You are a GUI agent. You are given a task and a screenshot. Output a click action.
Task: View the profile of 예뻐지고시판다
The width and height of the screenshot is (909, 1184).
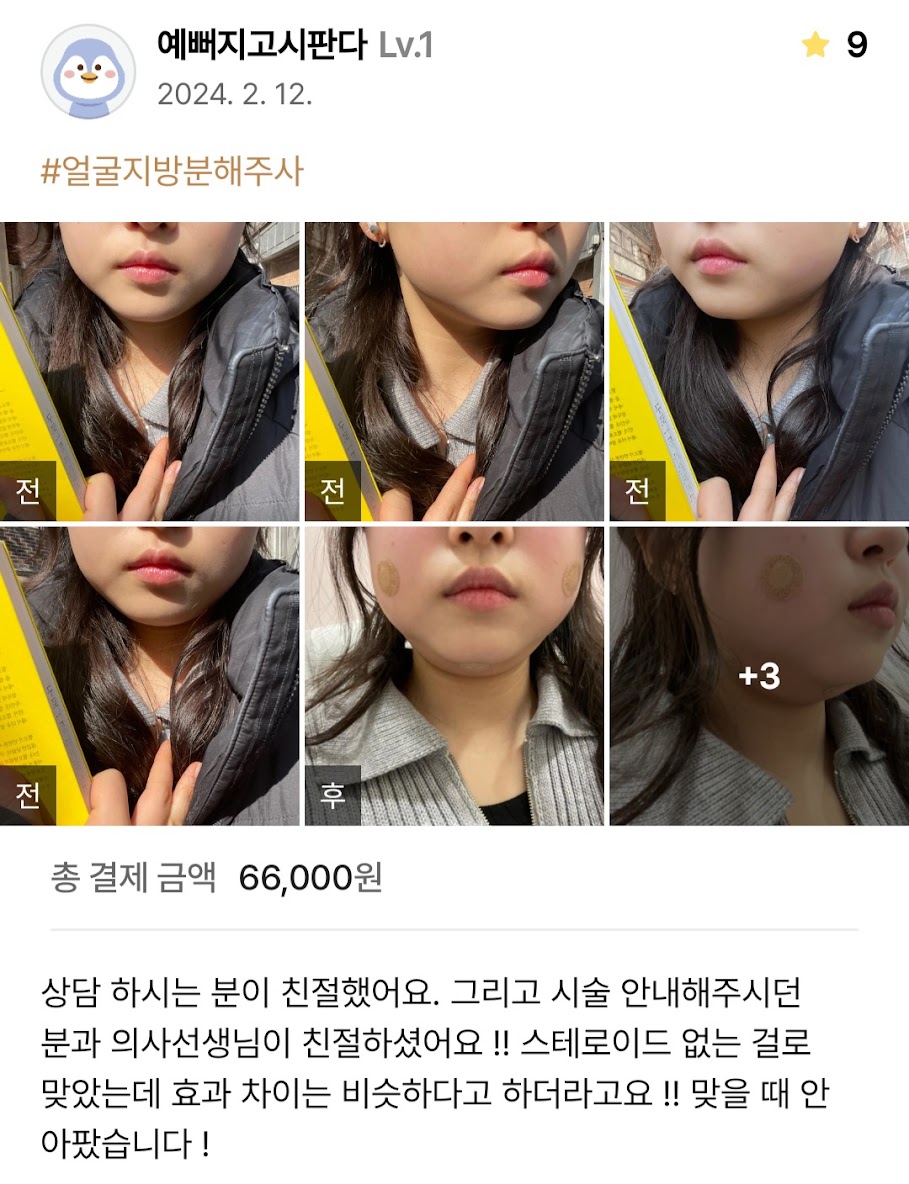point(264,45)
